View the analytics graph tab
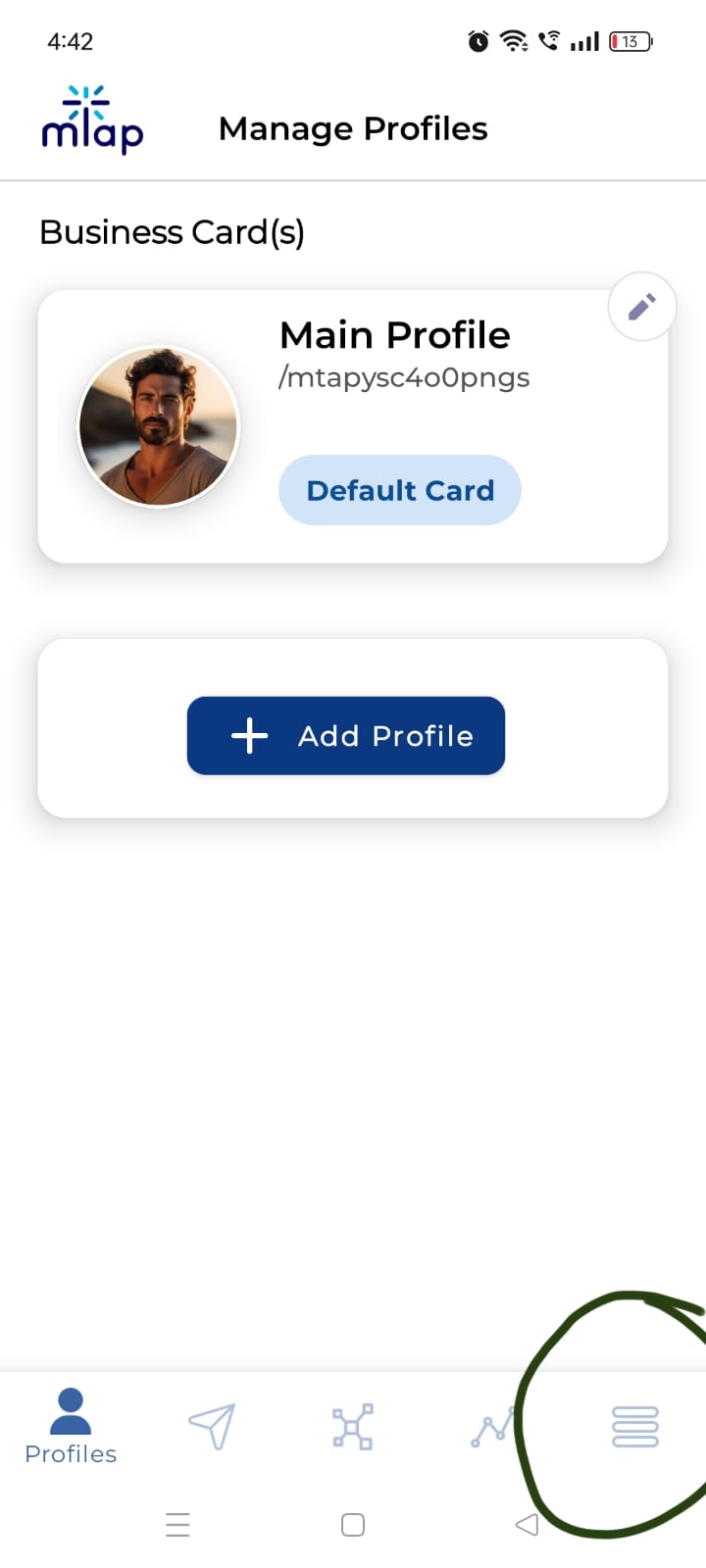 (492, 1427)
